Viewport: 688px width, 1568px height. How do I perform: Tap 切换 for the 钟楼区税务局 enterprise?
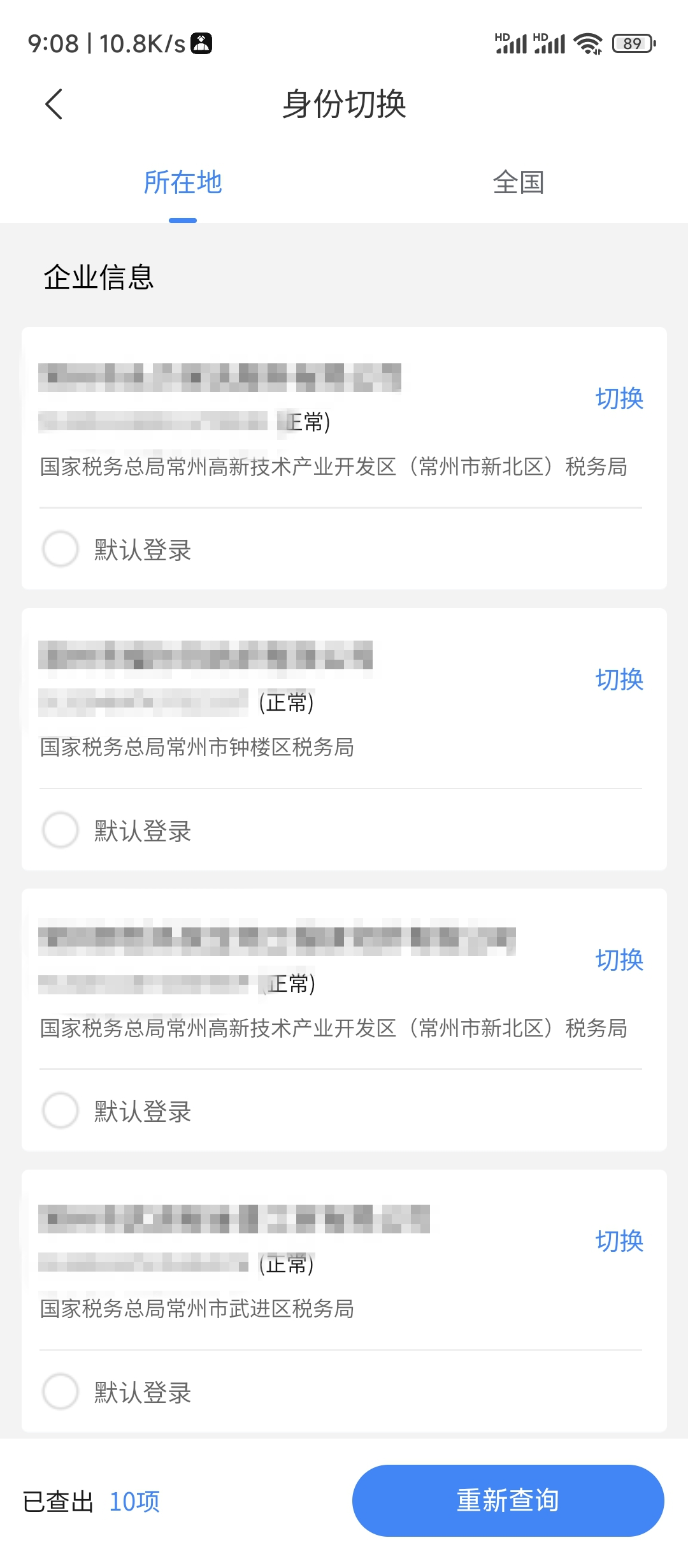pos(619,679)
